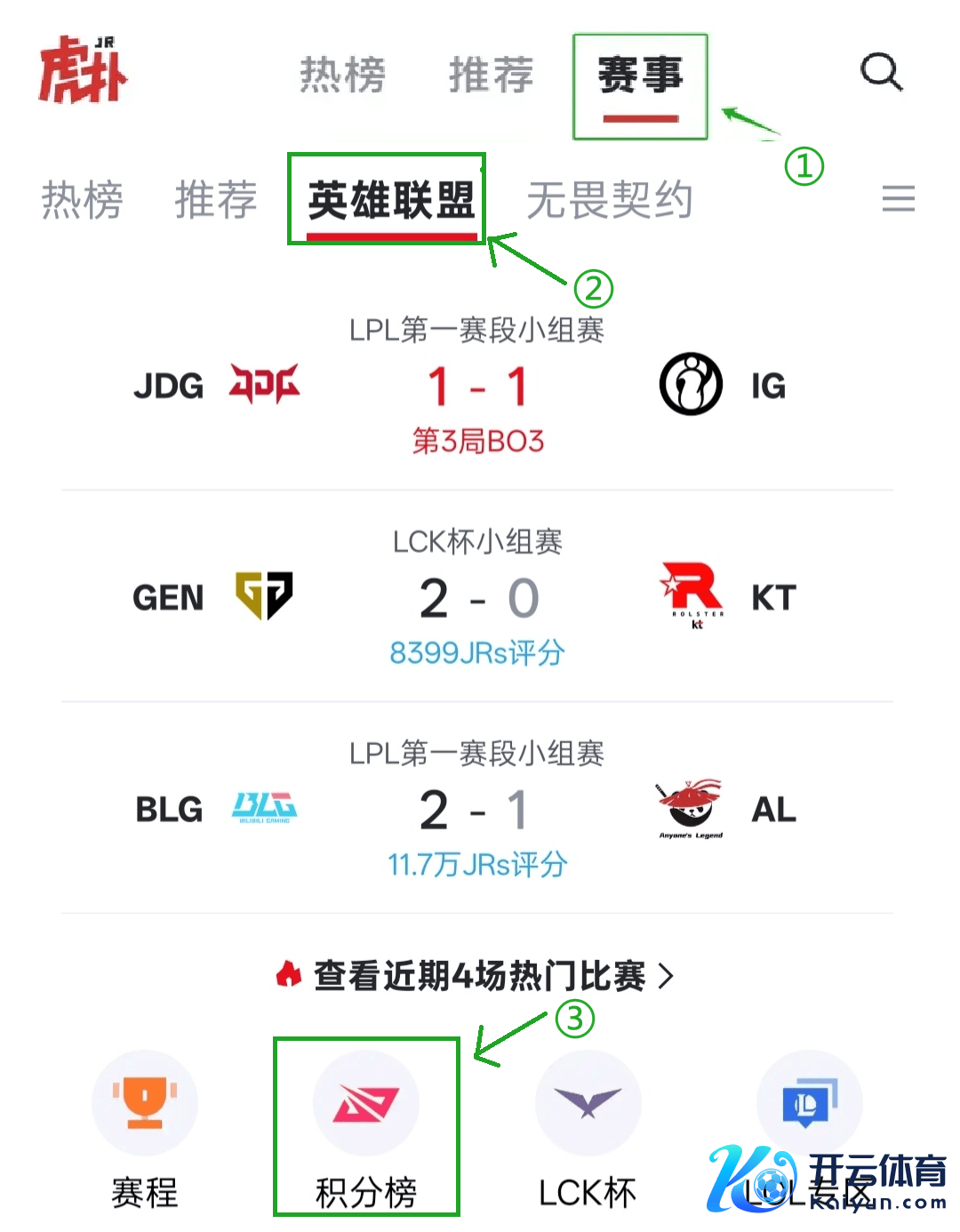Open the search magnifier icon
This screenshot has height=1232, width=960.
point(881,72)
